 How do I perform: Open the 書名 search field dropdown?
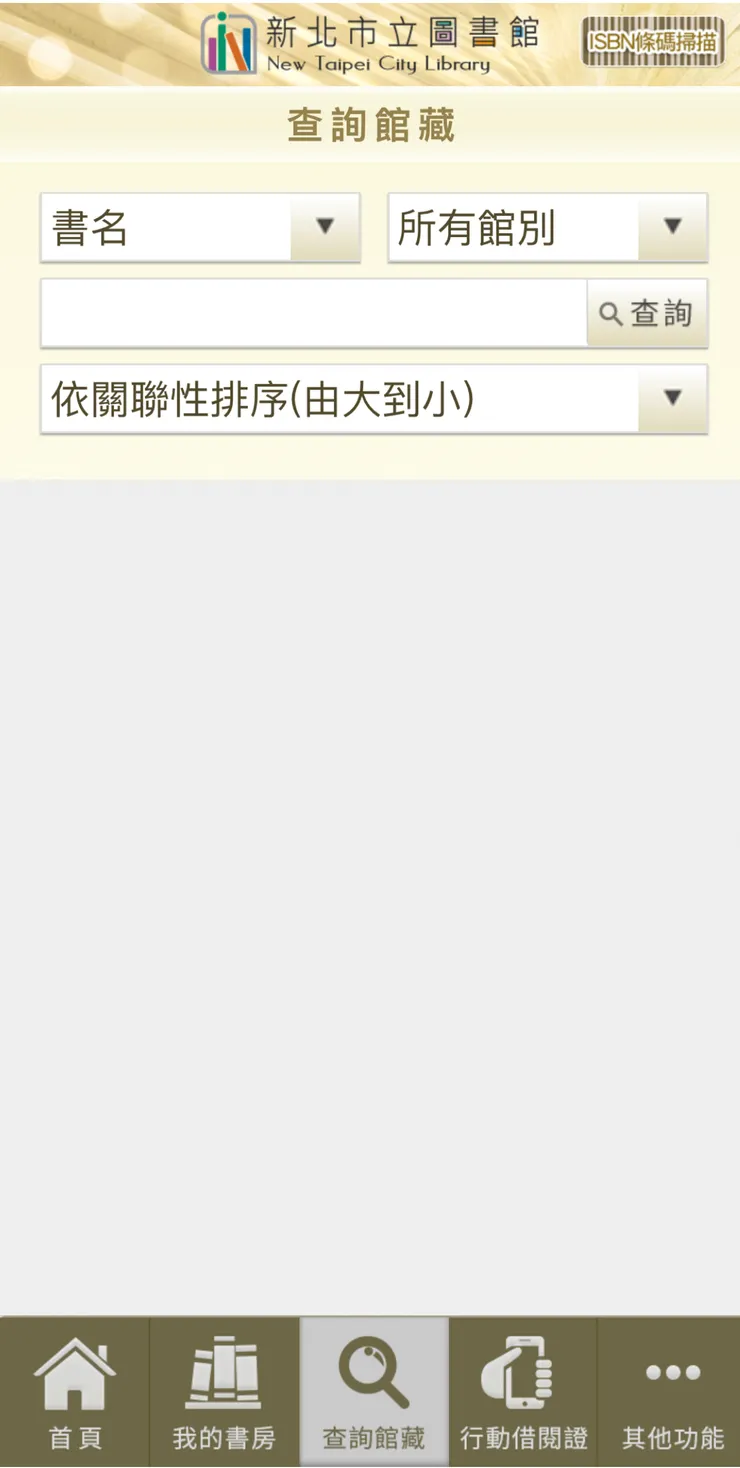[x=200, y=227]
